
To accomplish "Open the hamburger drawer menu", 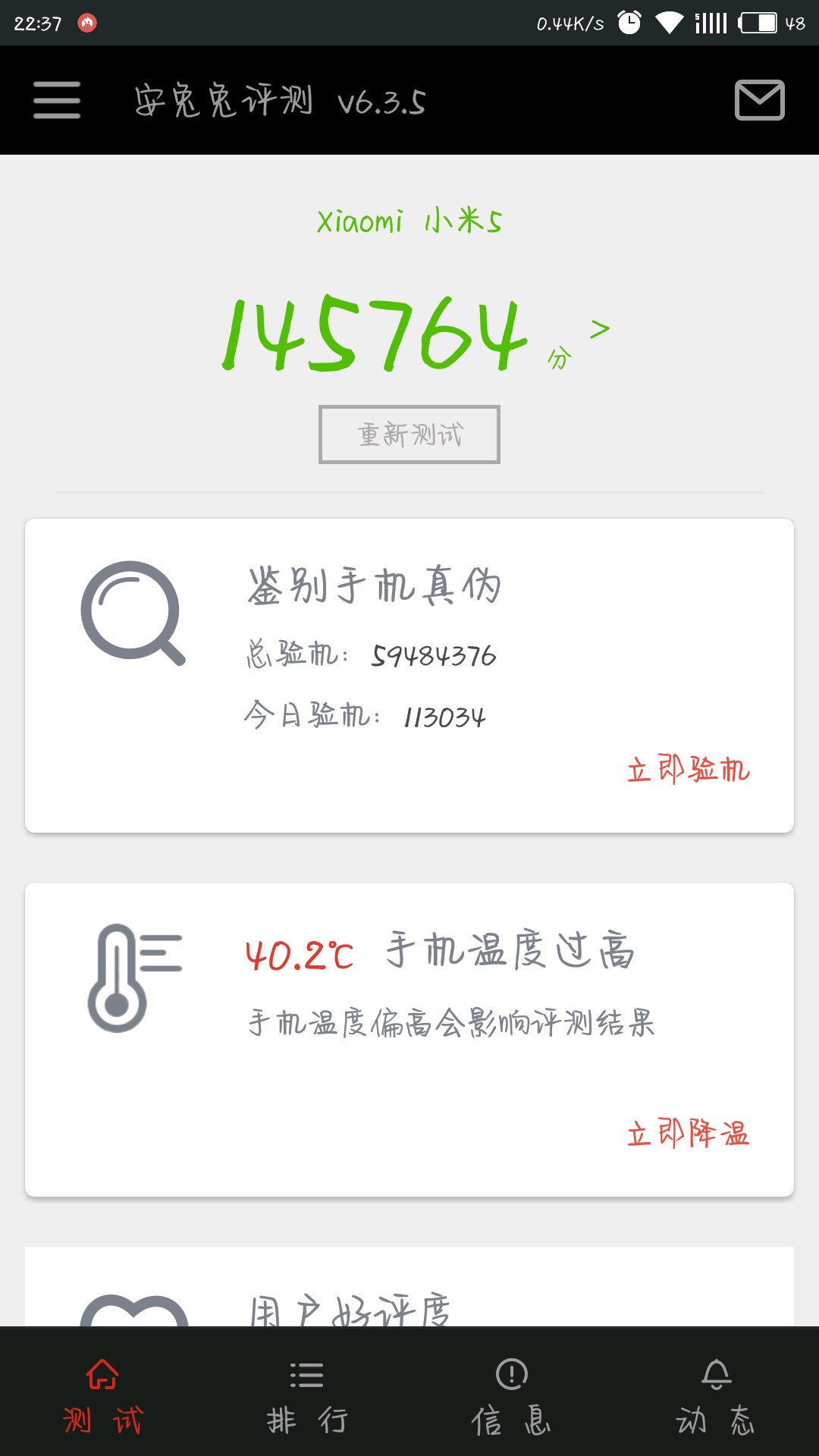I will click(x=57, y=100).
